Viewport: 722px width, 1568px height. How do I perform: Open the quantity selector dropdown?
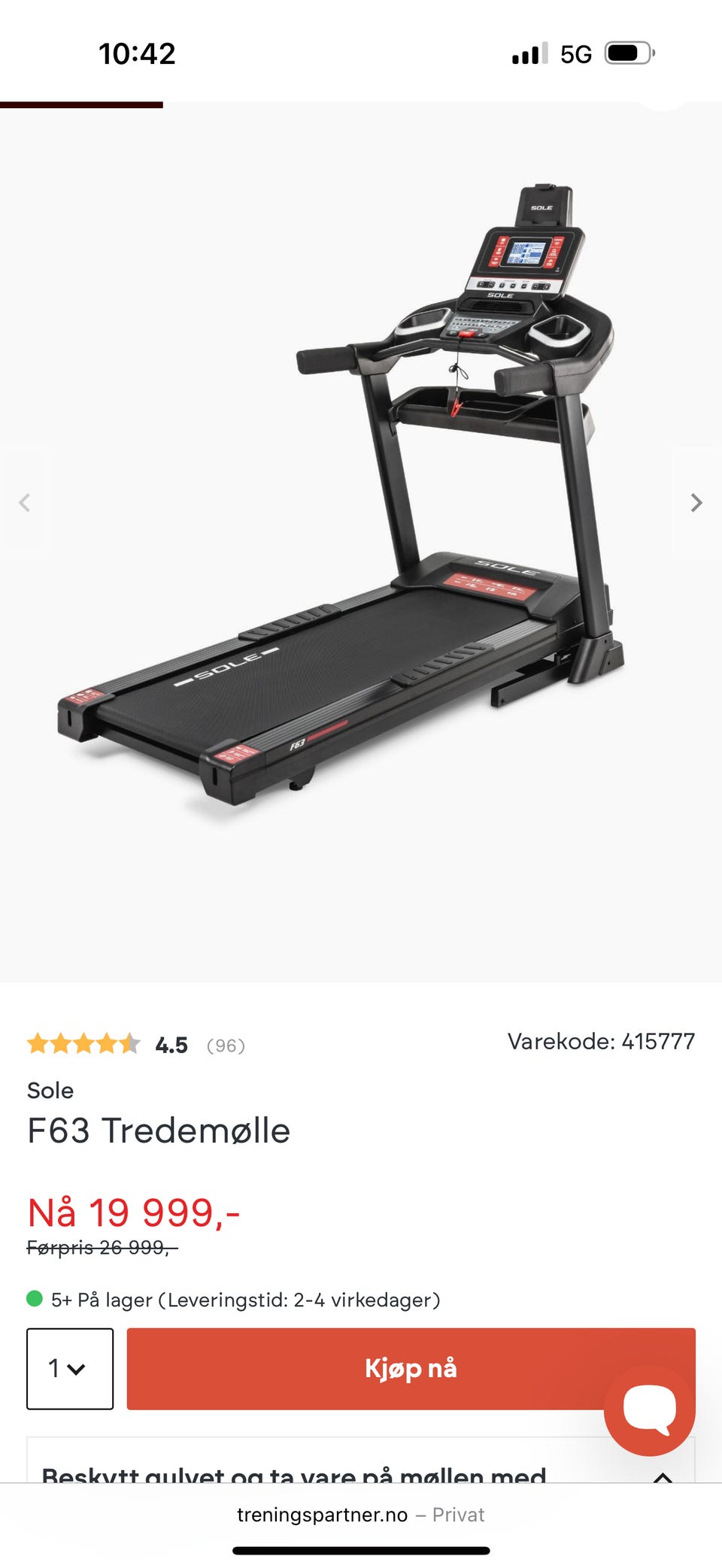[x=70, y=1369]
